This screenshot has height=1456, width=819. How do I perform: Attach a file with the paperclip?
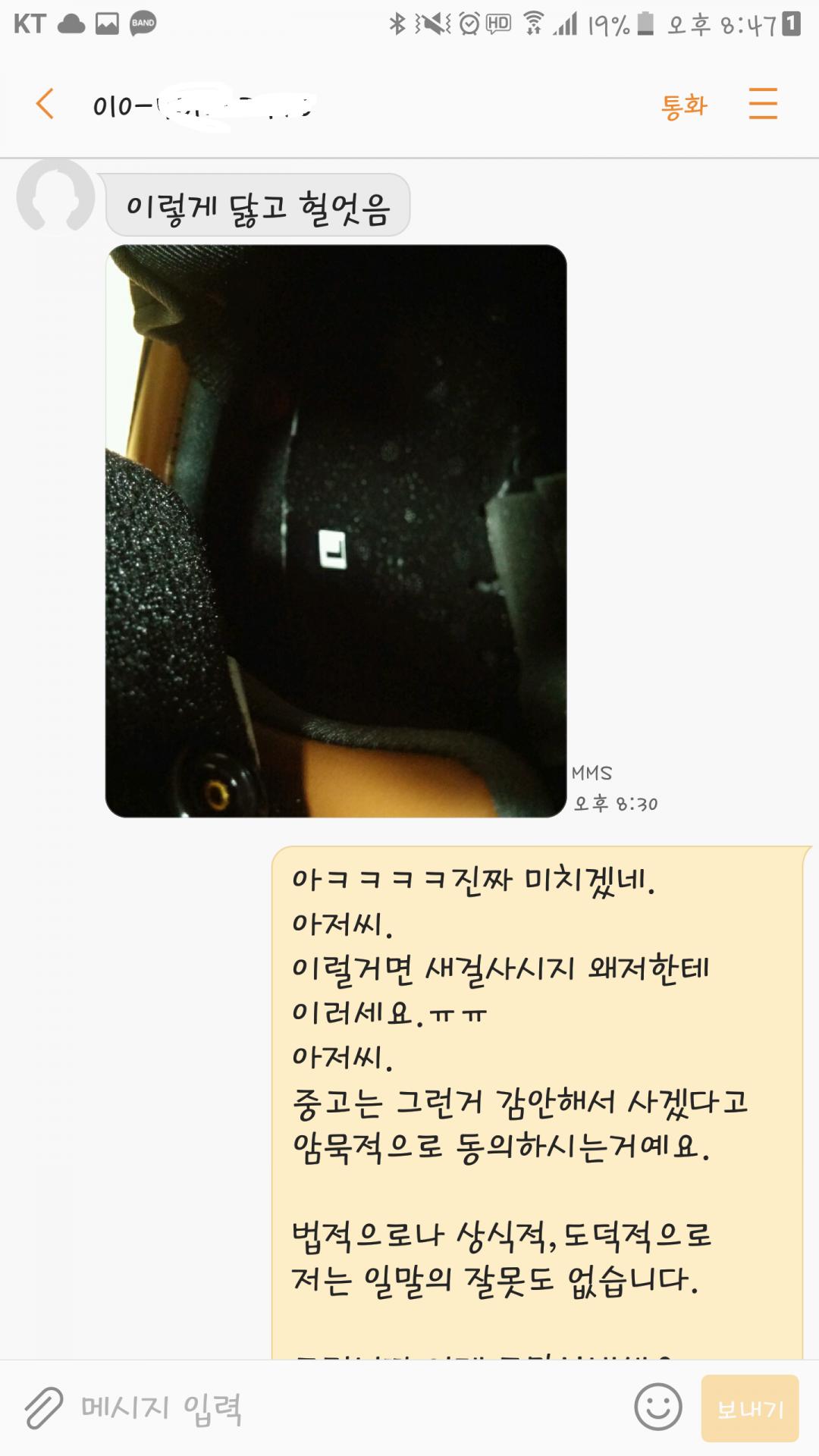tap(43, 1408)
